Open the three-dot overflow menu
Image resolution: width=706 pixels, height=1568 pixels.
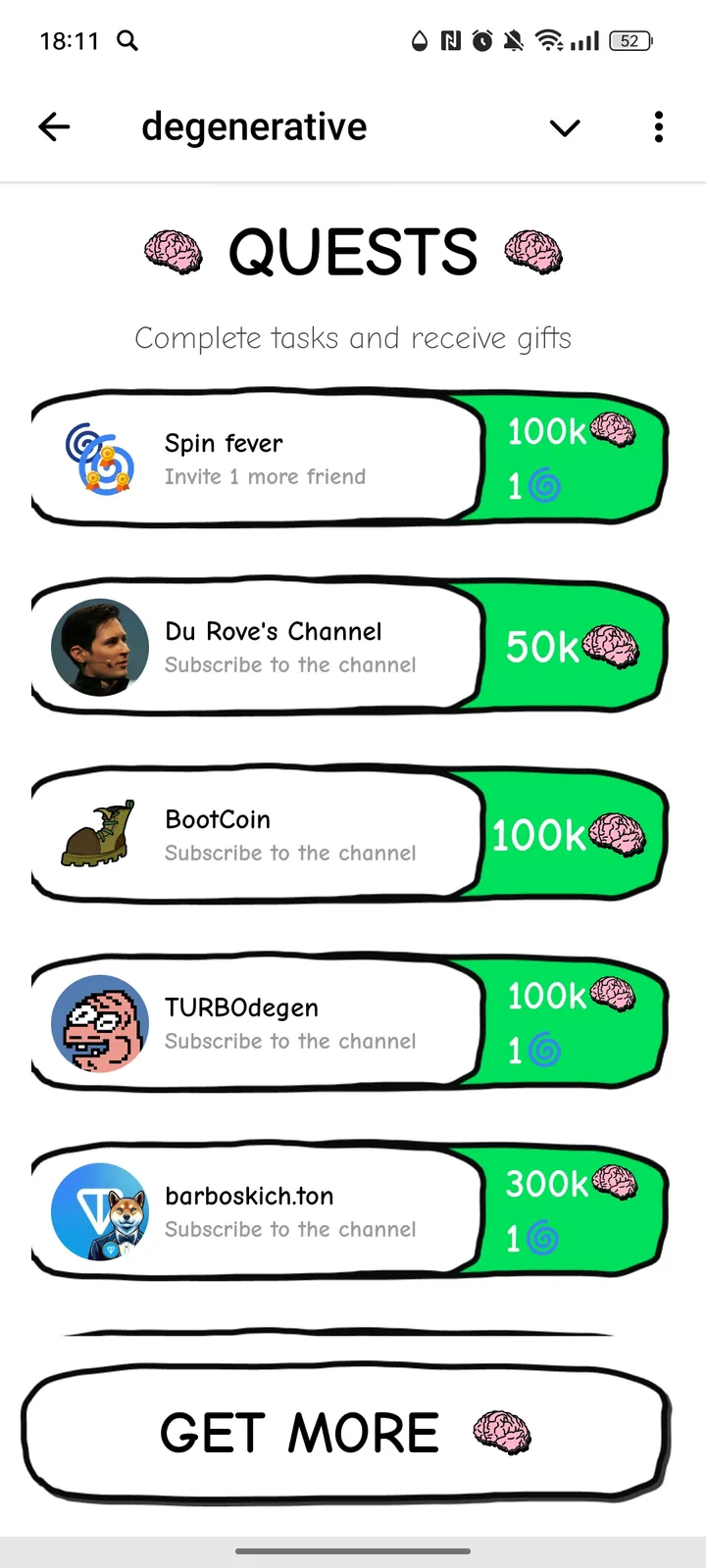658,126
